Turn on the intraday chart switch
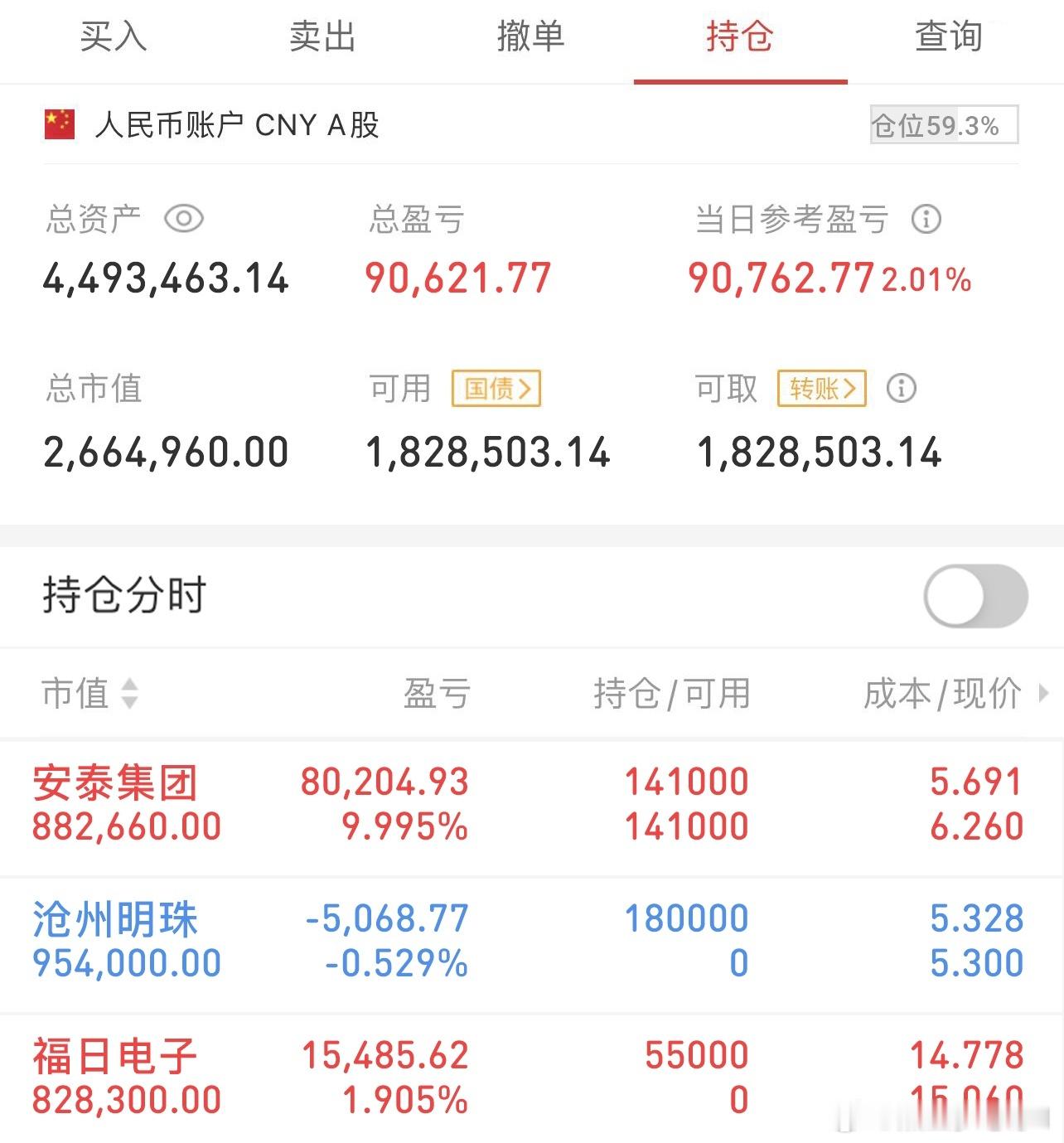The height and width of the screenshot is (1143, 1064). pyautogui.click(x=975, y=596)
